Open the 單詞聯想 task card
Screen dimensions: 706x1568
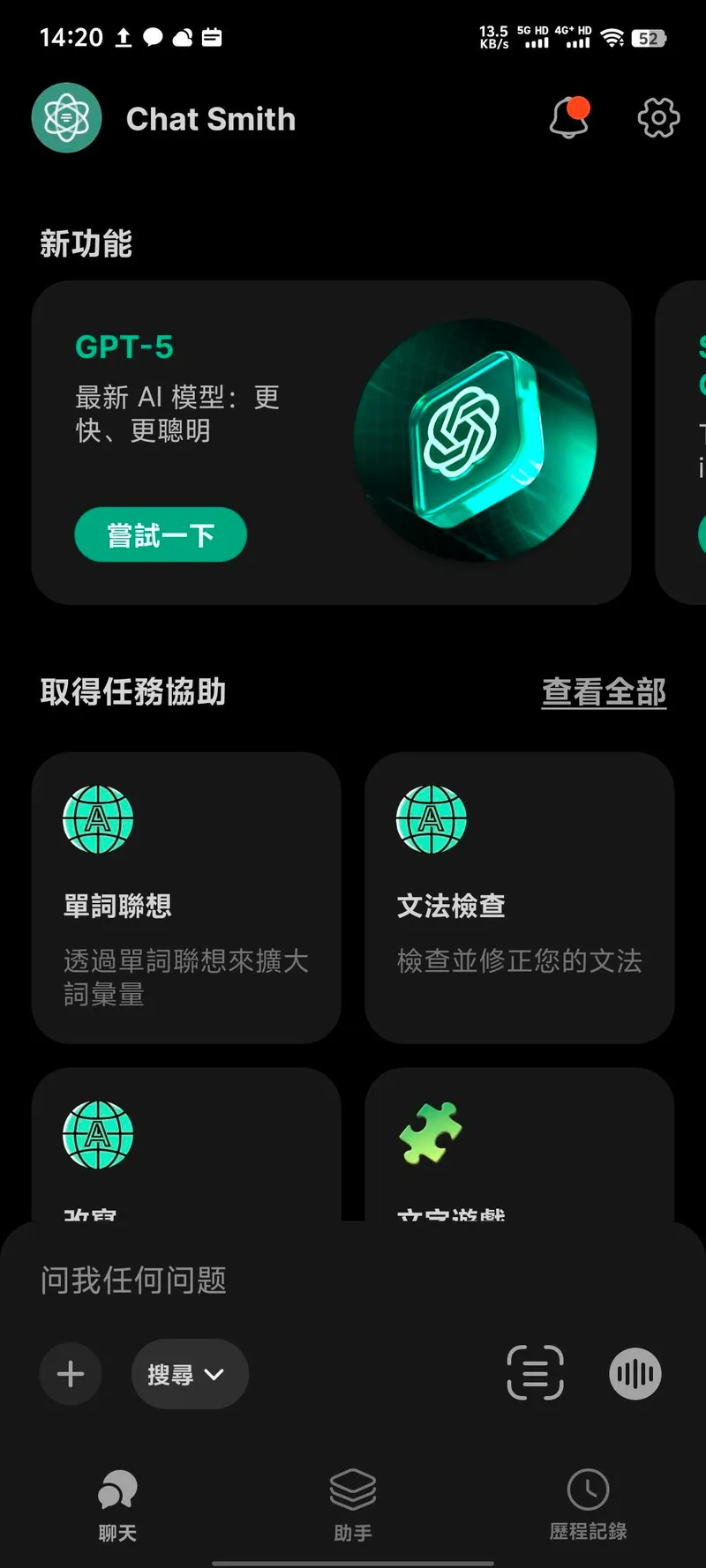tap(186, 897)
